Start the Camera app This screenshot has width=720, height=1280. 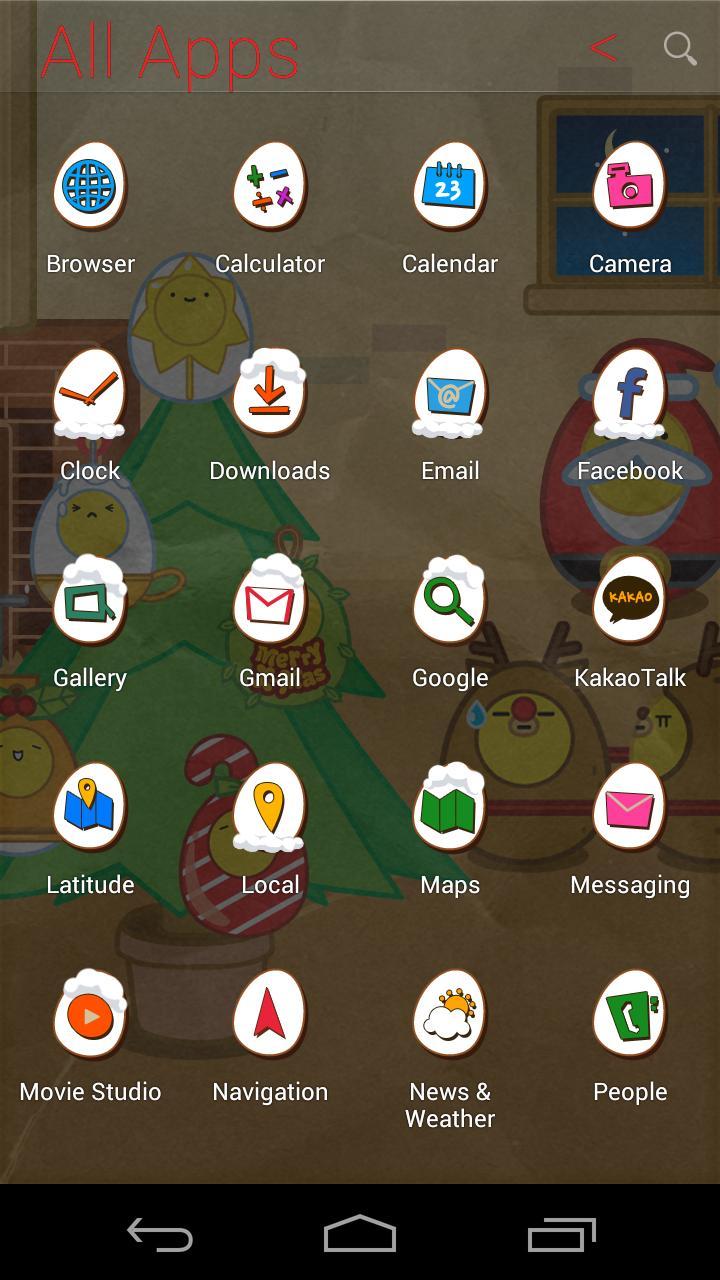point(630,187)
